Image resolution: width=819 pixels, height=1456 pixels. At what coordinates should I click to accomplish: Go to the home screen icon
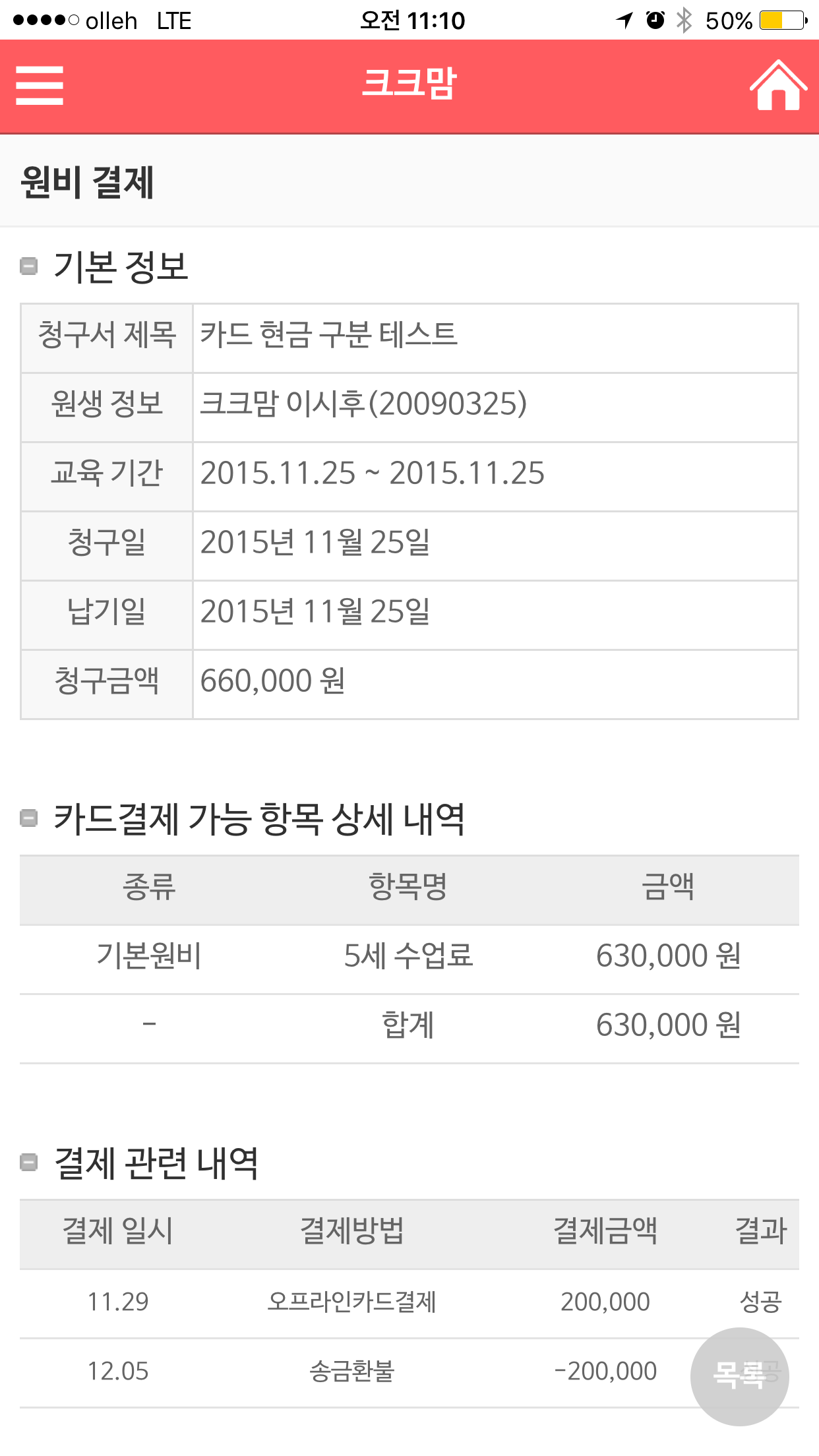778,85
